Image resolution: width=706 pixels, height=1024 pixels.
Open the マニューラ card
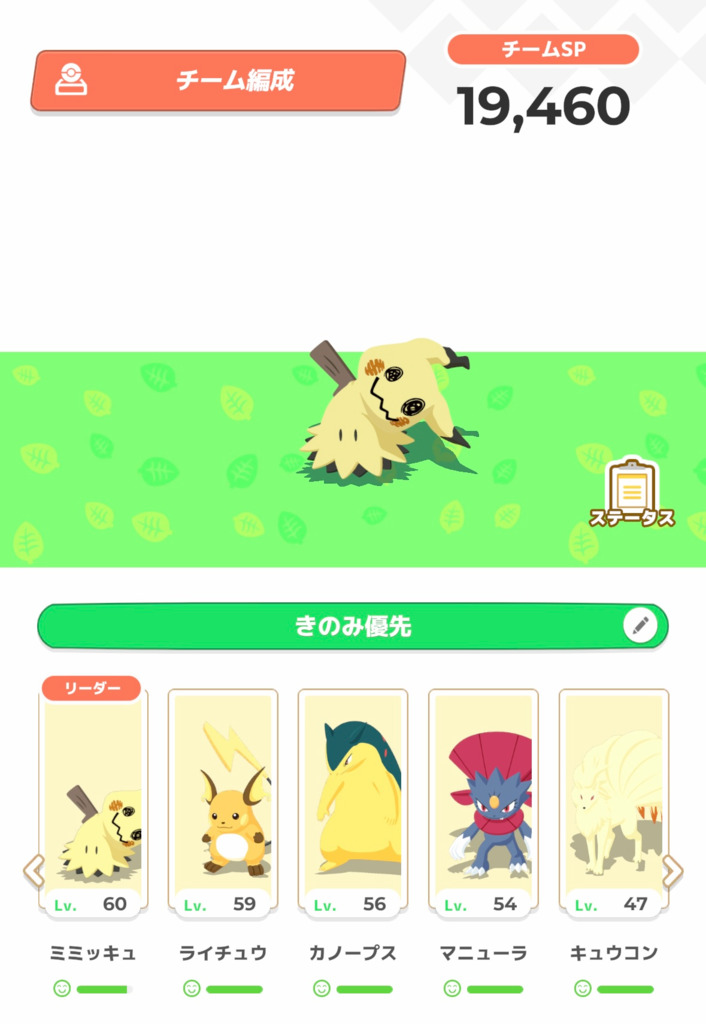483,800
